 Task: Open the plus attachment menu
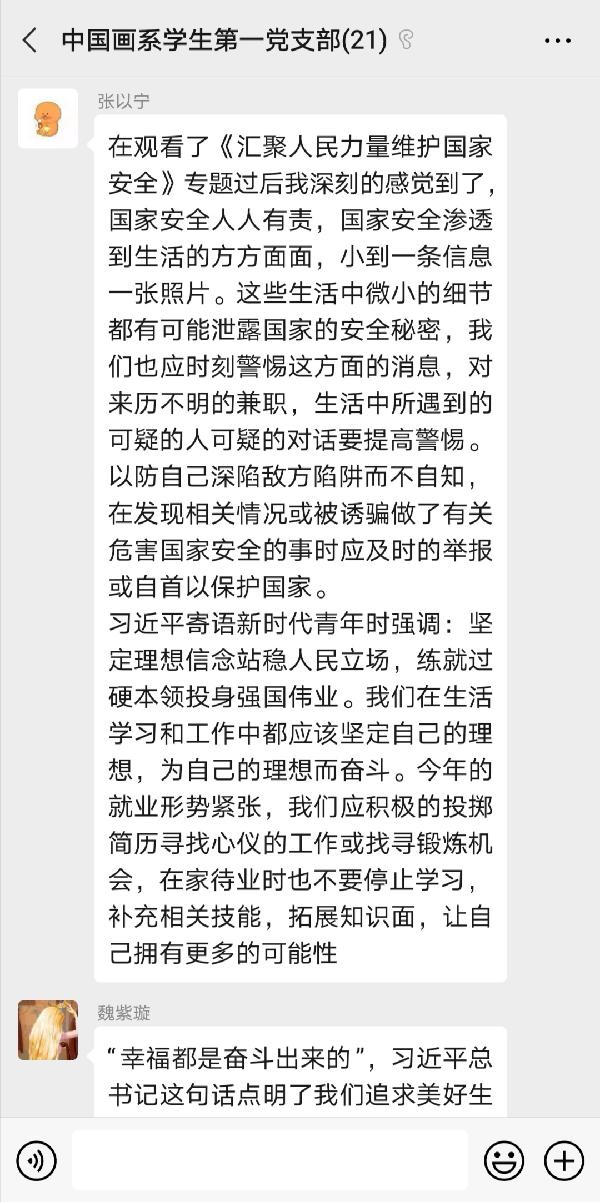coord(563,1160)
